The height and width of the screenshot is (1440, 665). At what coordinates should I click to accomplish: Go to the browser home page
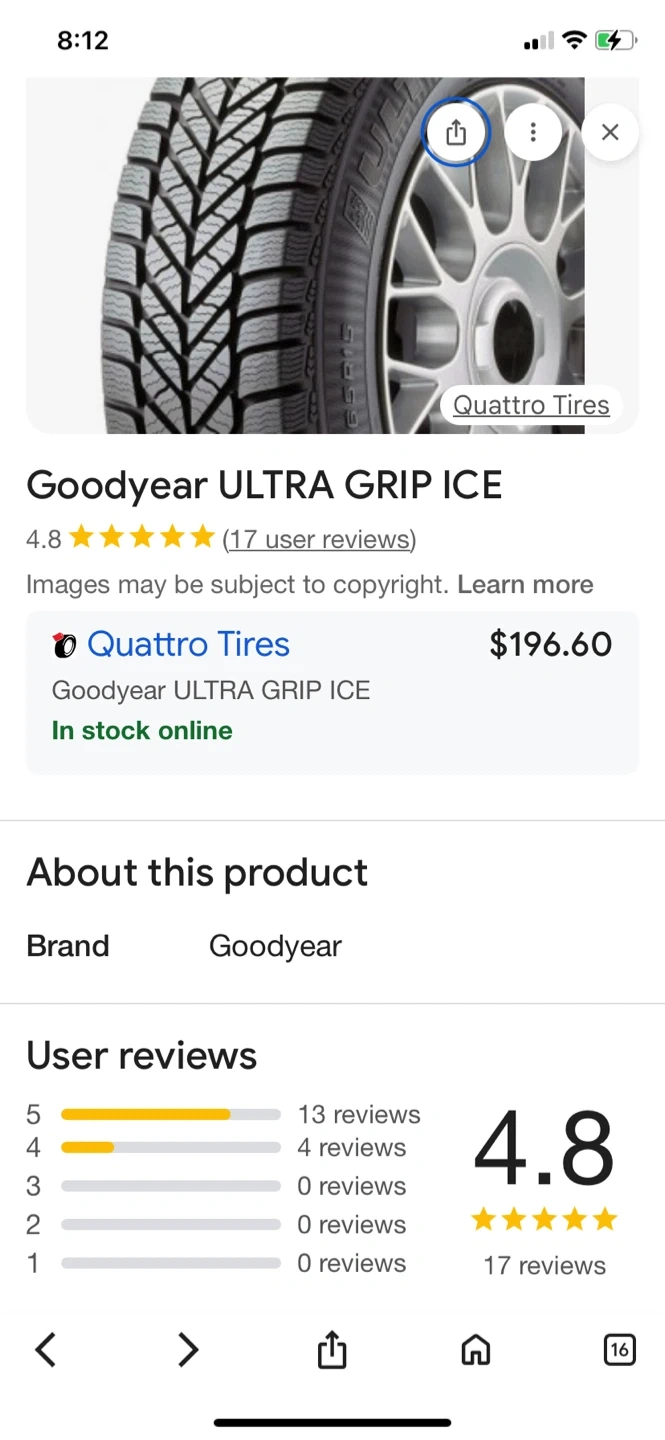[x=476, y=1351]
